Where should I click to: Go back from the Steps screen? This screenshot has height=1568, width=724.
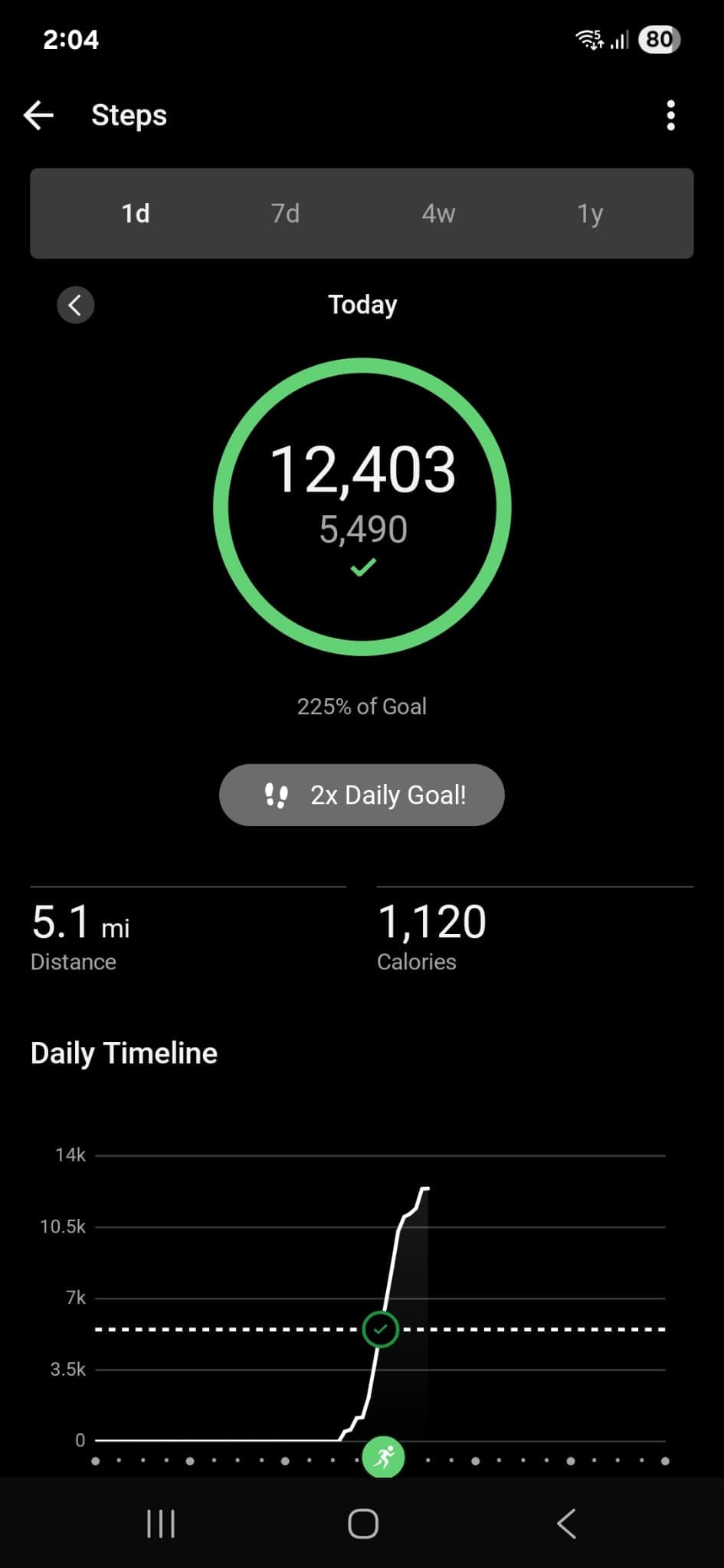click(38, 116)
